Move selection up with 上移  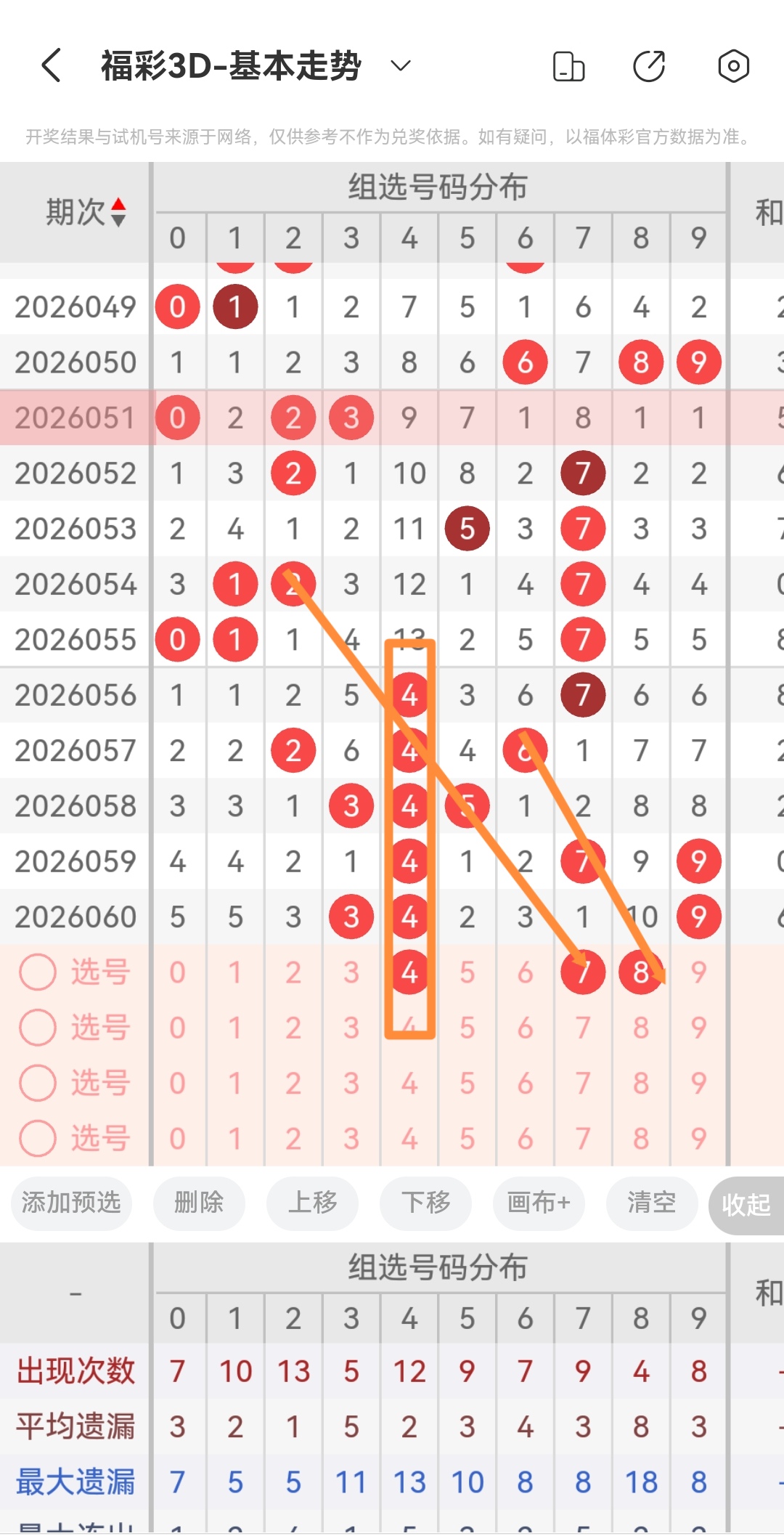pos(312,1203)
